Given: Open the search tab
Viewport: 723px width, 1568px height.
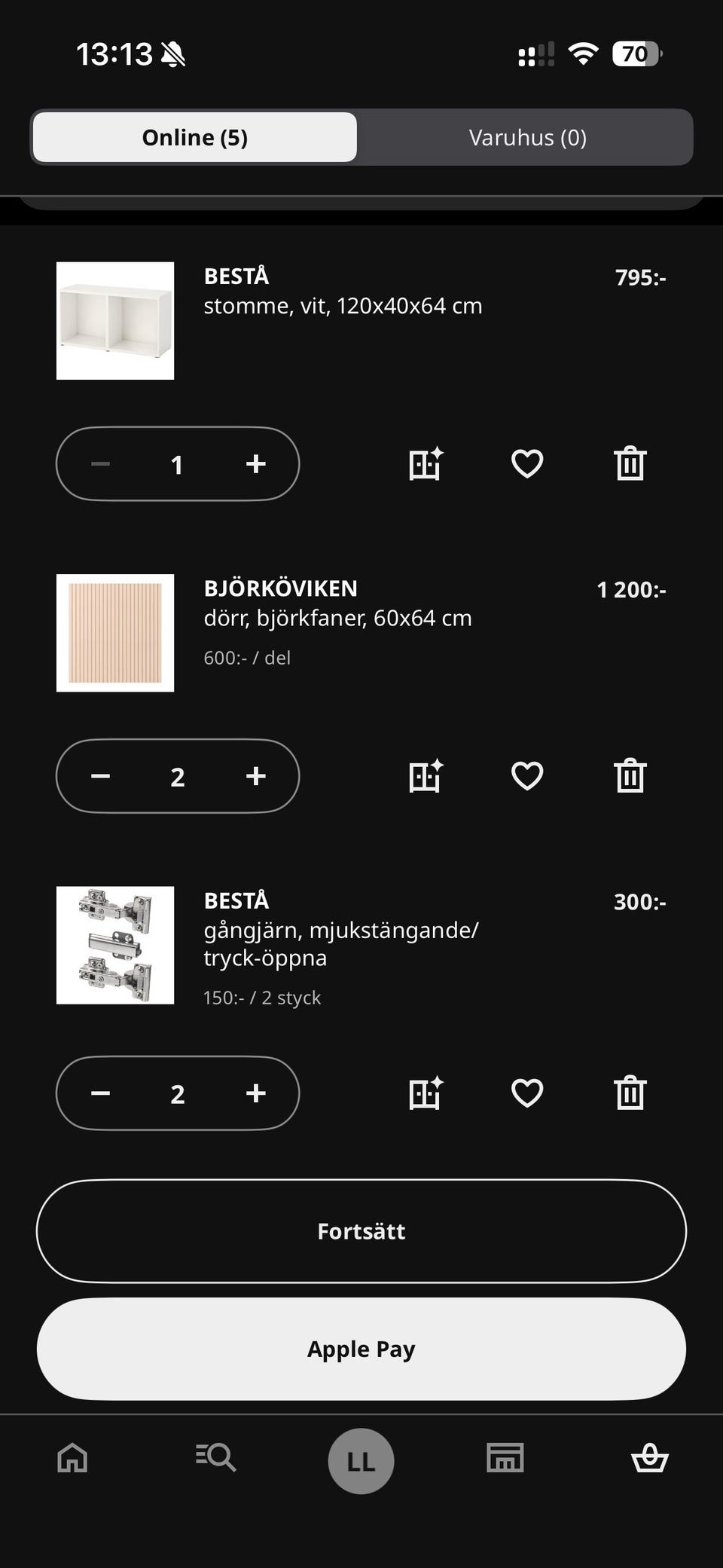Looking at the screenshot, I should tap(216, 1458).
